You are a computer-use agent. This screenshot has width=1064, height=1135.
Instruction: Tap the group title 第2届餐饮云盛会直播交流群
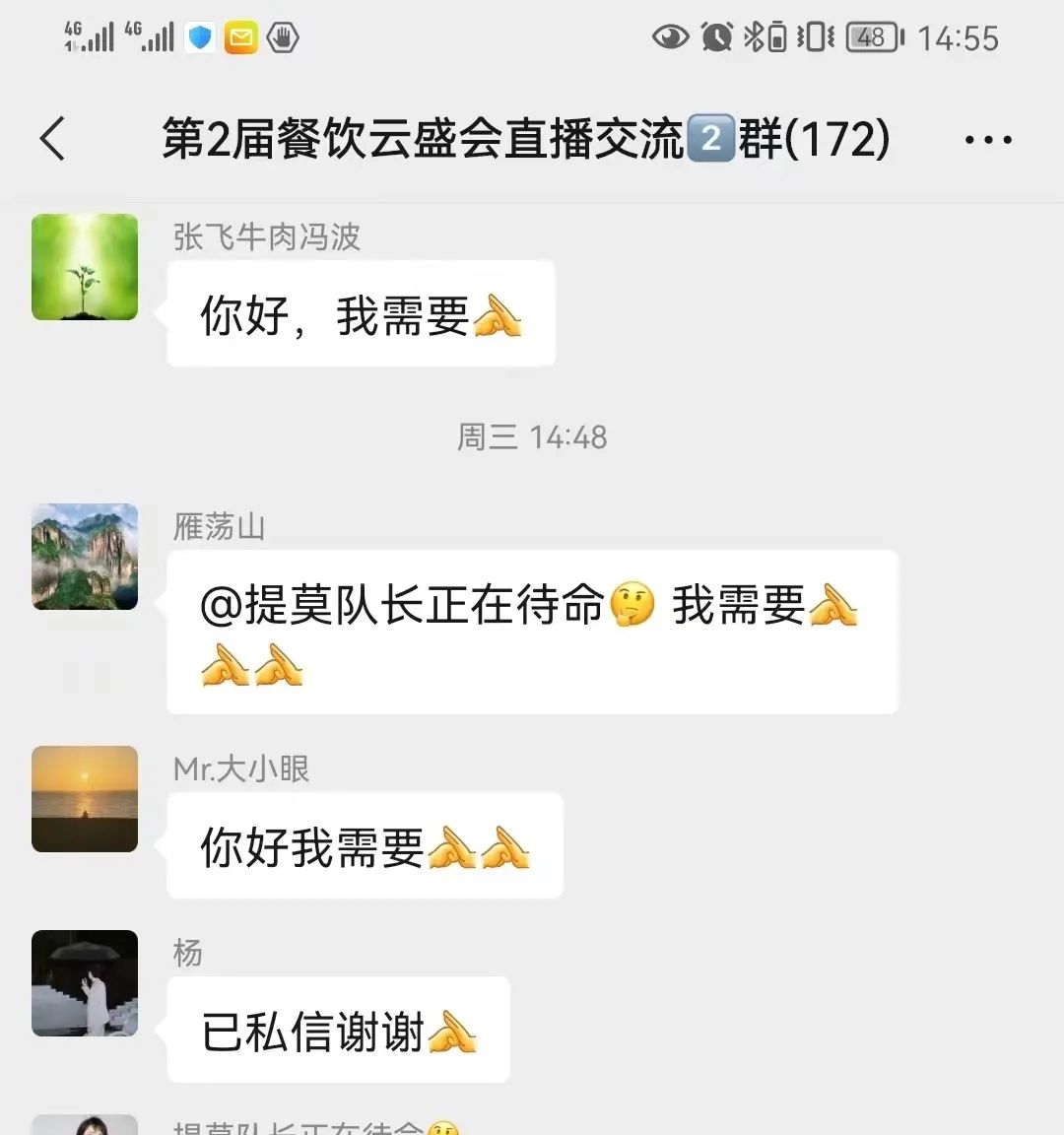click(x=525, y=138)
